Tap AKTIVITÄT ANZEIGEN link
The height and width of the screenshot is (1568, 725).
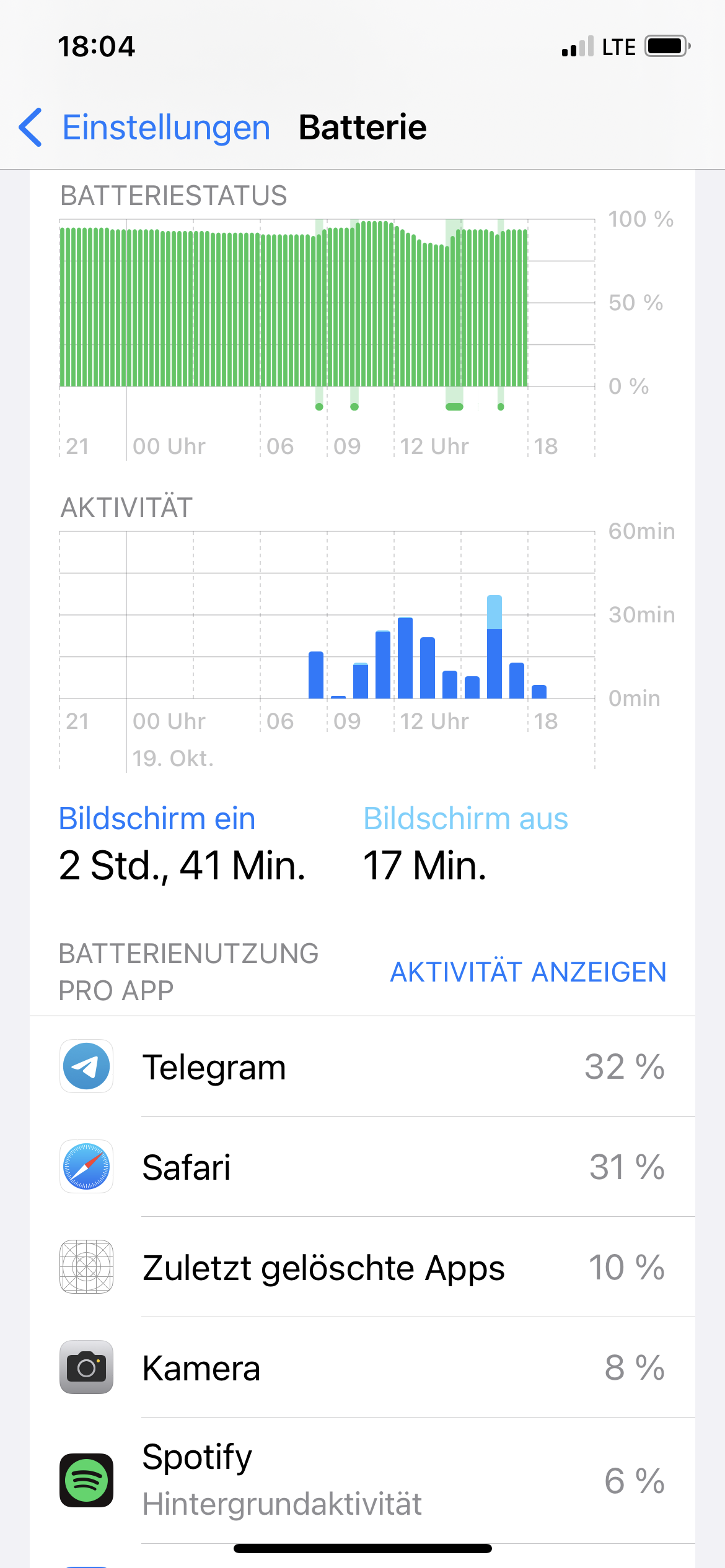point(528,972)
